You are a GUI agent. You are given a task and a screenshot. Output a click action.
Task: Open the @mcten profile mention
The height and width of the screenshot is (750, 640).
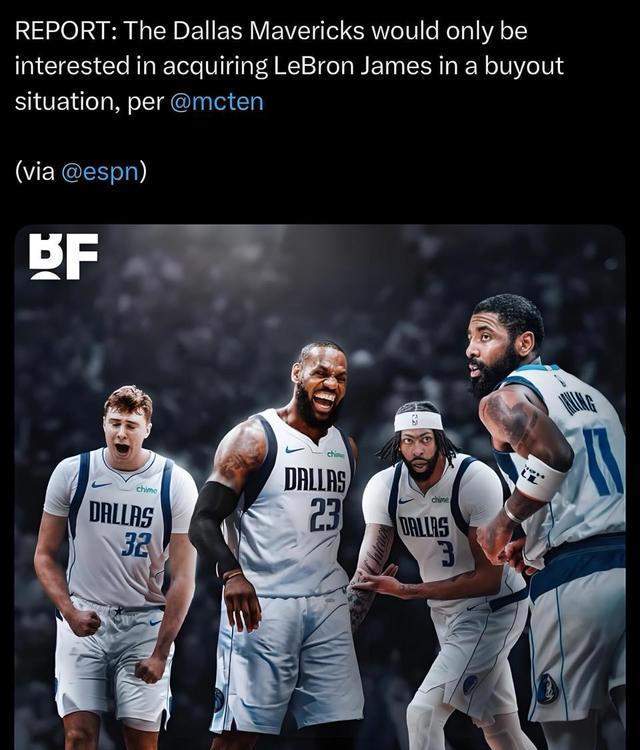(217, 102)
